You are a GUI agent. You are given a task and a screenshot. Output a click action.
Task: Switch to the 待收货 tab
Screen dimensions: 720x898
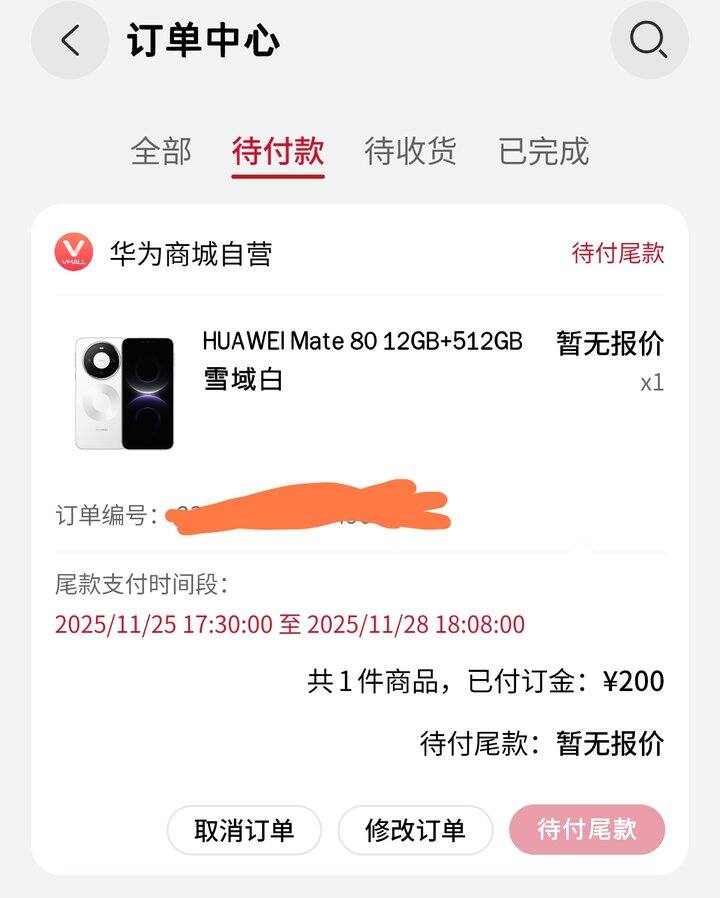[x=410, y=152]
